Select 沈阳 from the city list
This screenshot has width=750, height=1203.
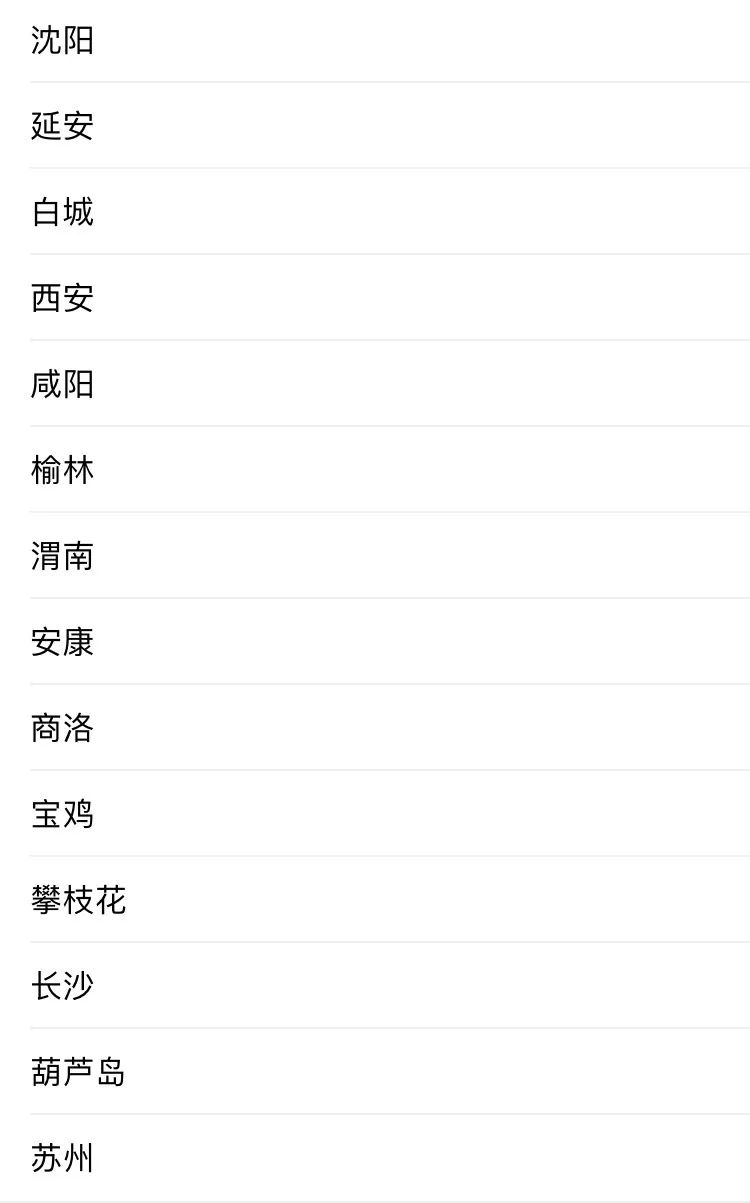63,41
